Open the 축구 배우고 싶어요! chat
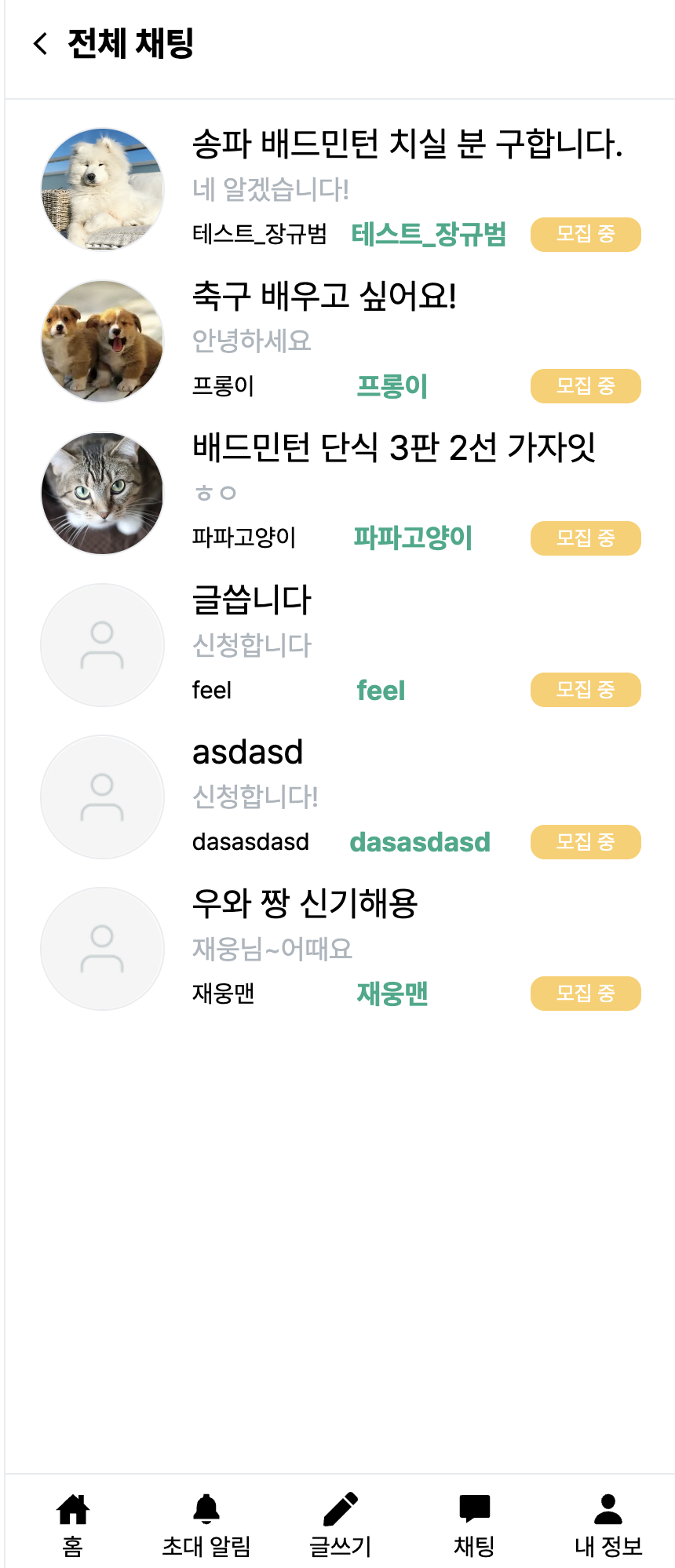The height and width of the screenshot is (1568, 675). coord(324,297)
